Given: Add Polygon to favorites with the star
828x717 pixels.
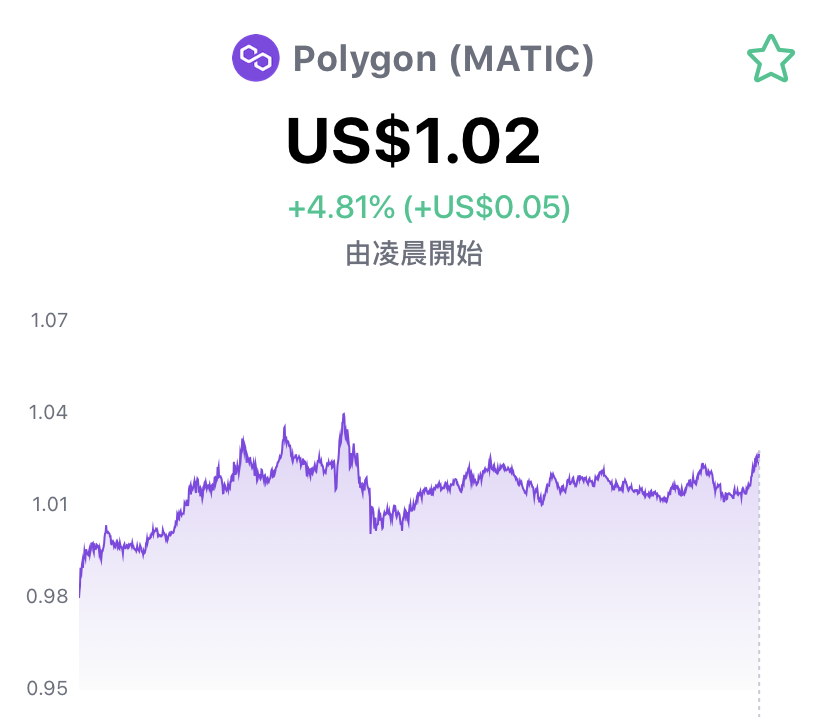Looking at the screenshot, I should pos(770,59).
